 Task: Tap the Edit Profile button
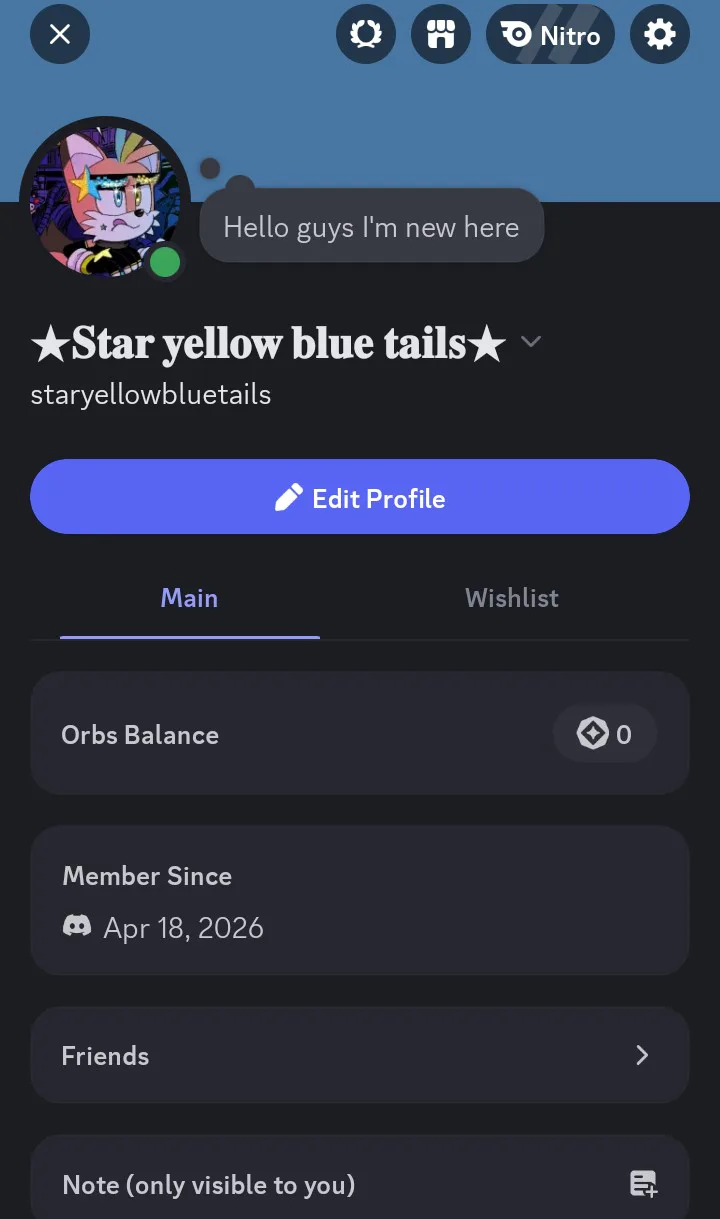[360, 497]
